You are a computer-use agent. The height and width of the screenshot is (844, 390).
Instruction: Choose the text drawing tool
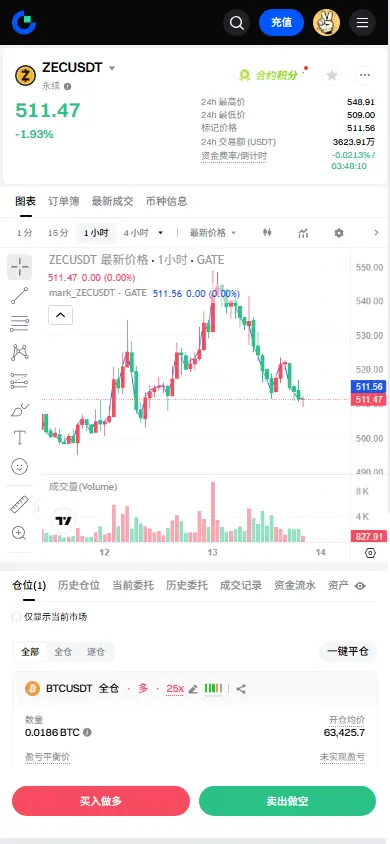(x=19, y=437)
